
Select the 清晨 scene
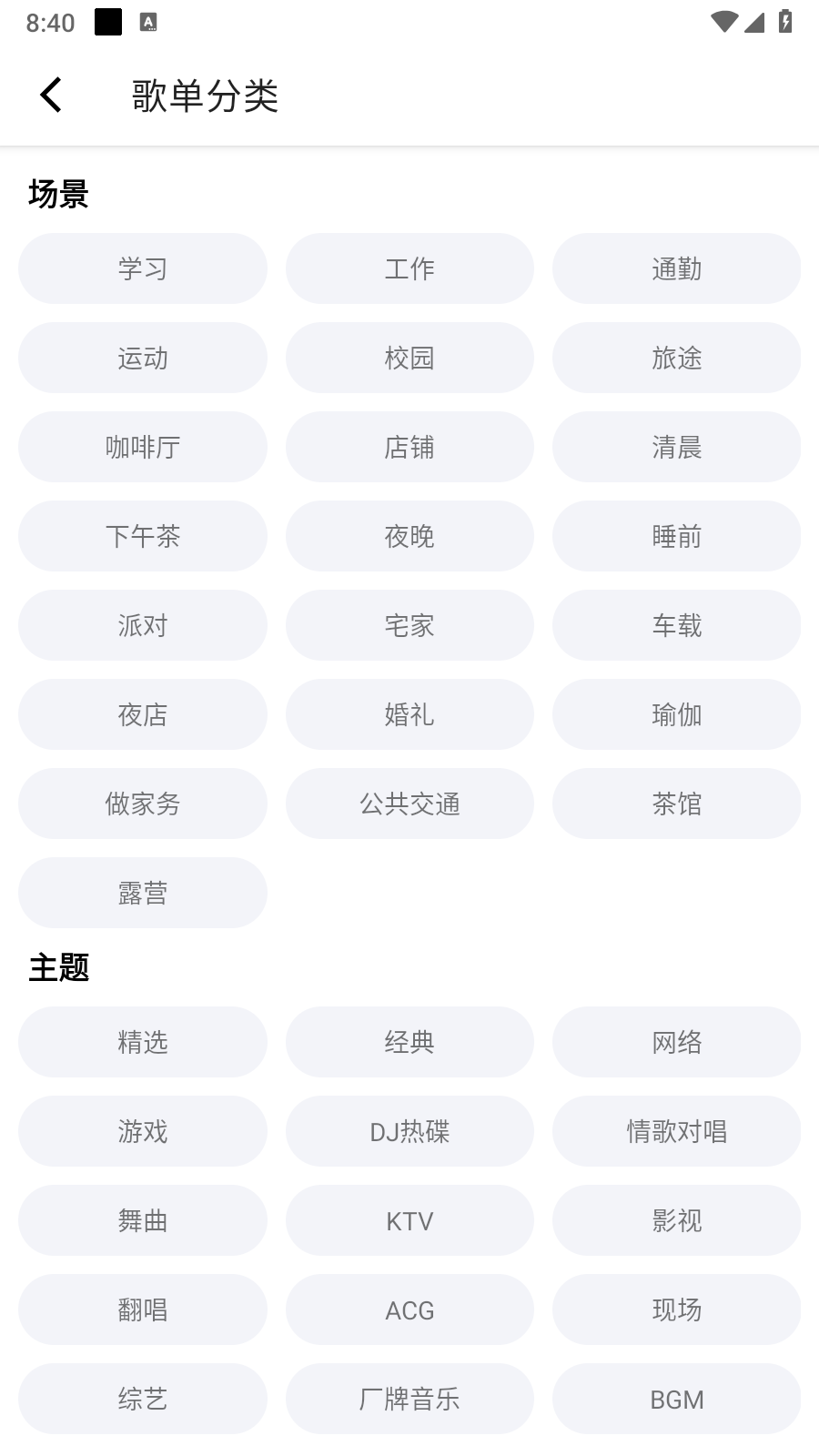tap(676, 447)
